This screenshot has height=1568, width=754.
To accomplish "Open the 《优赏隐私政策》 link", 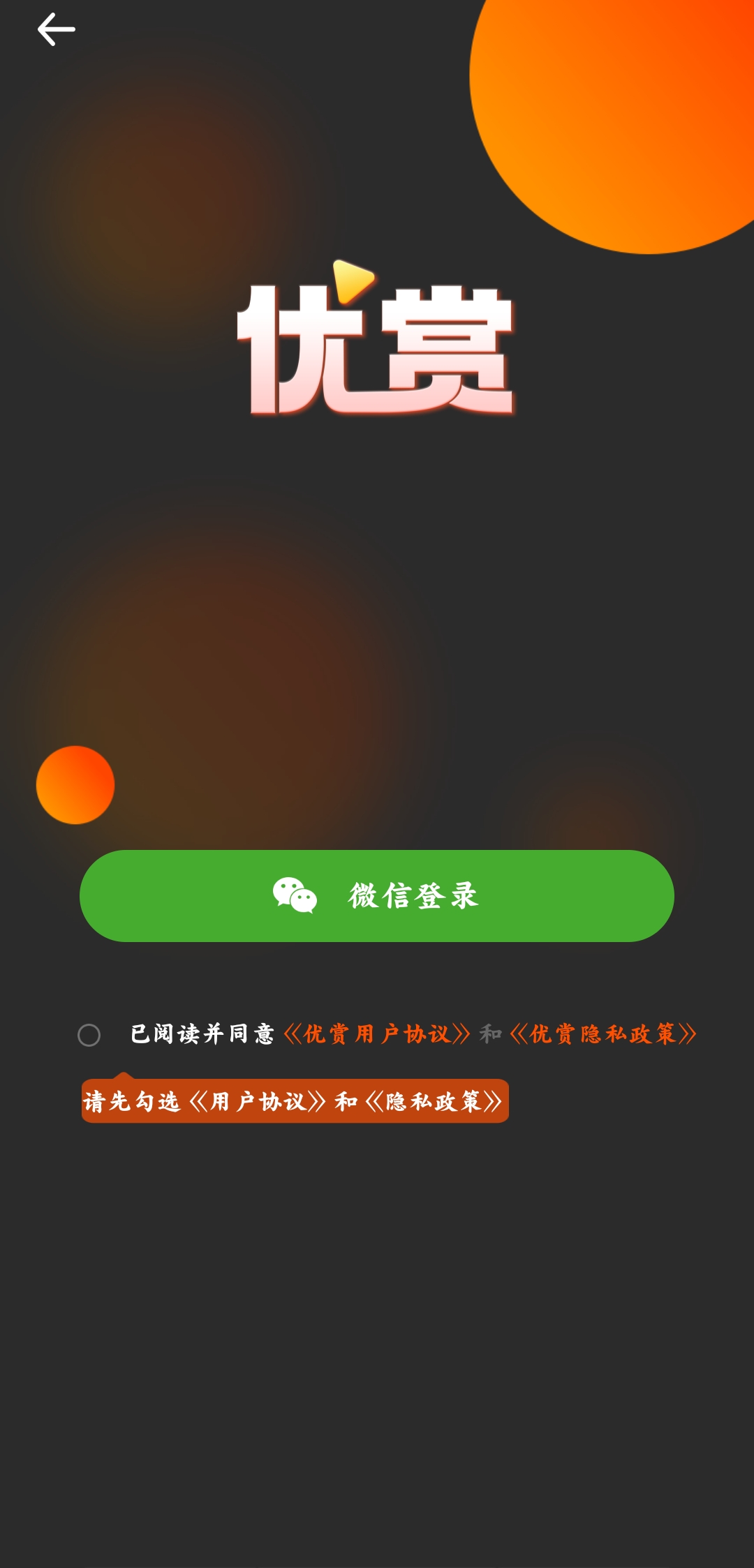I will click(603, 1033).
